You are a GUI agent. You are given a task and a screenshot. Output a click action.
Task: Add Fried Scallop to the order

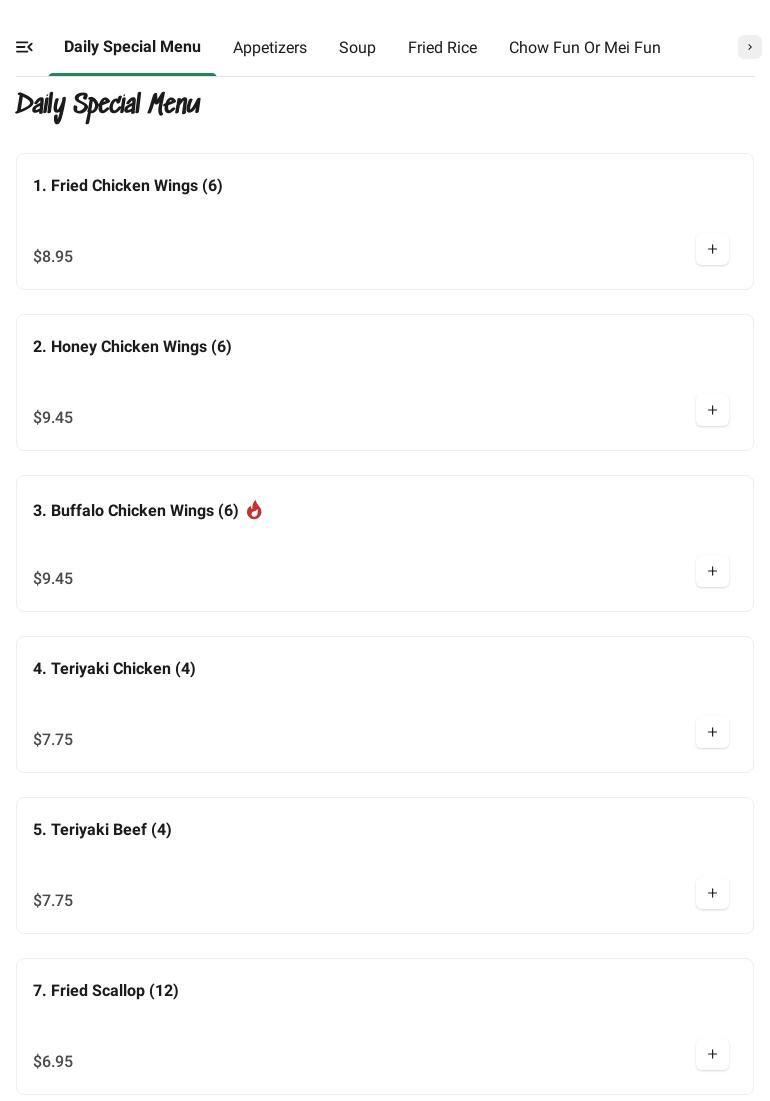pos(712,1055)
